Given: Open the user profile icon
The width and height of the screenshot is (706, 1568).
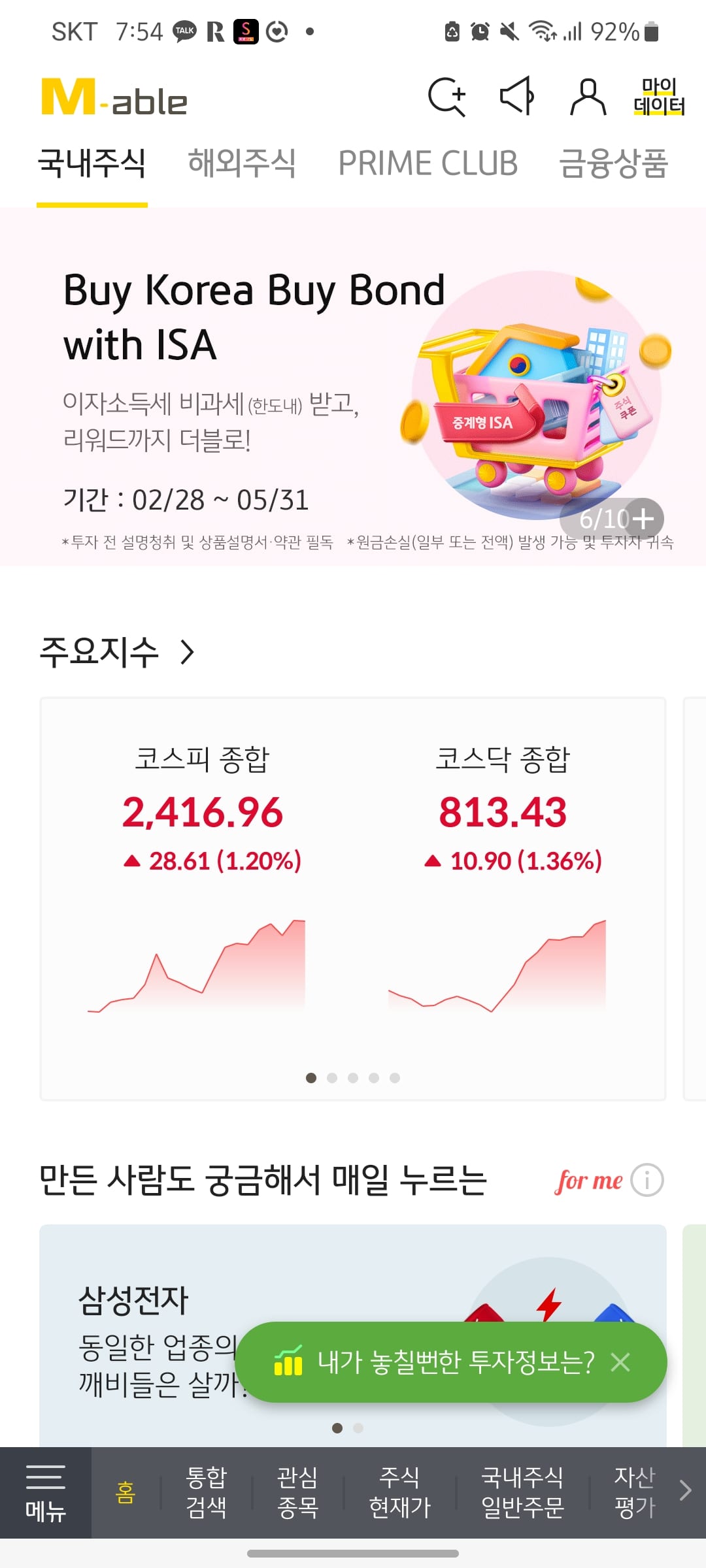Looking at the screenshot, I should point(588,97).
